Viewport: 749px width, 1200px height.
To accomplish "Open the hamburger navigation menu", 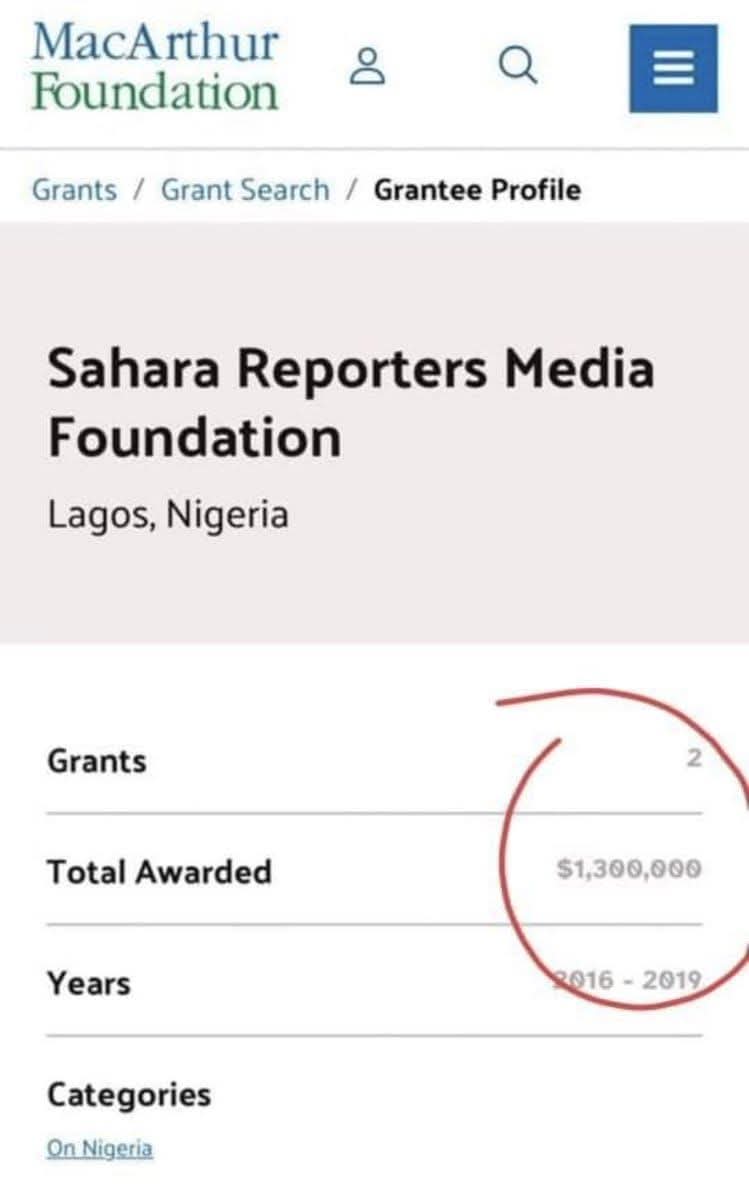I will click(672, 68).
